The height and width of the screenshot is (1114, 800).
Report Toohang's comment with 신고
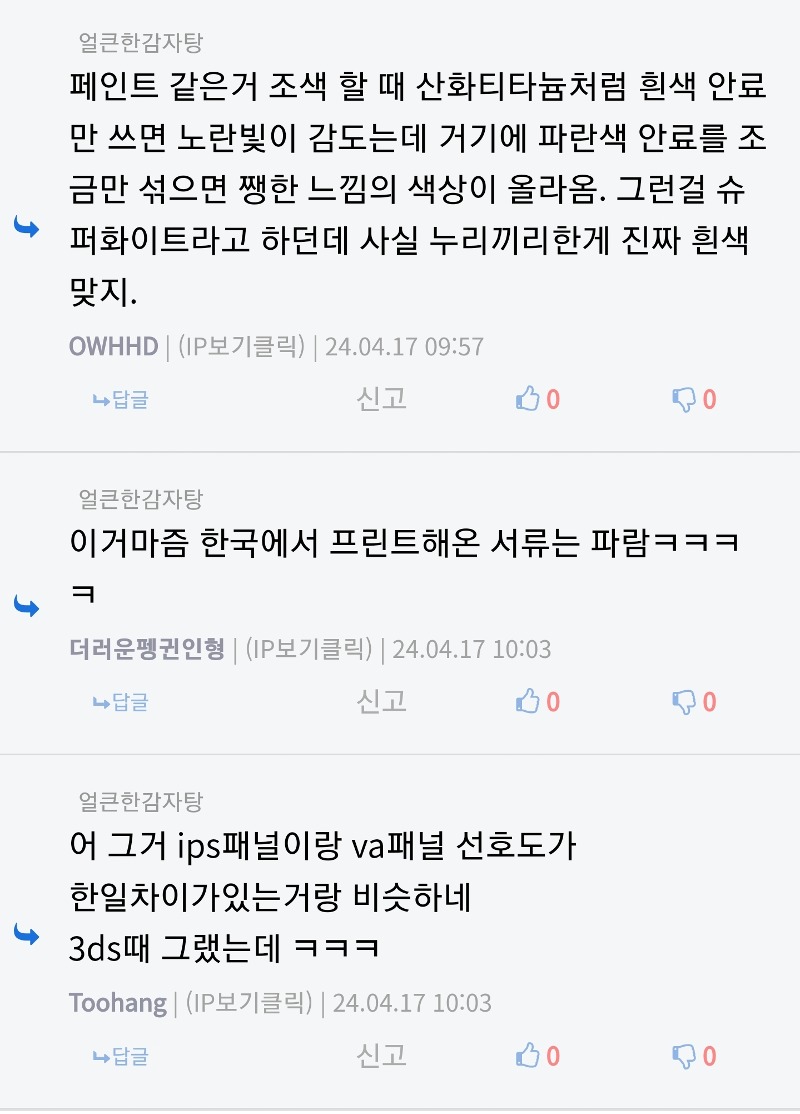coord(381,1054)
